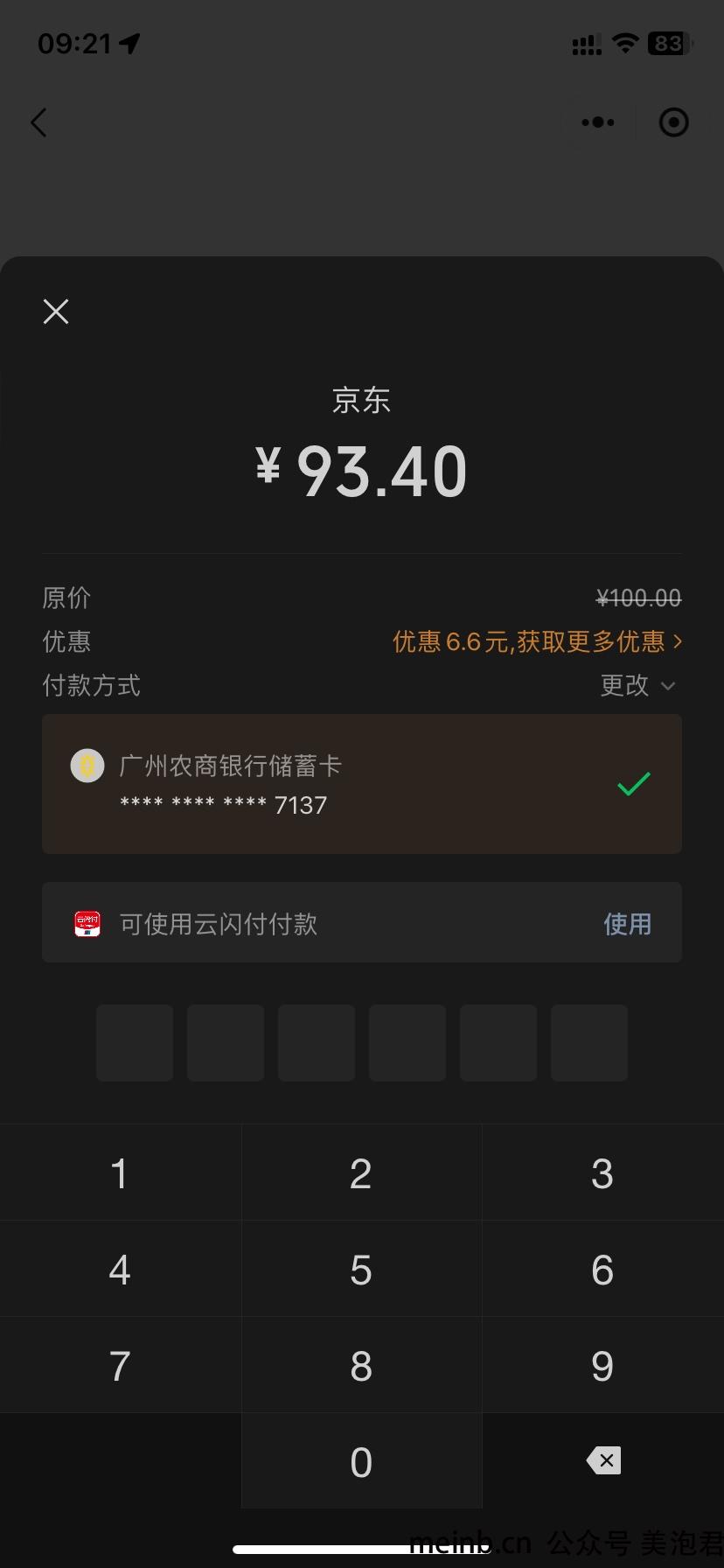The image size is (724, 1568).
Task: Enter digit 8 on the keypad
Action: click(361, 1365)
